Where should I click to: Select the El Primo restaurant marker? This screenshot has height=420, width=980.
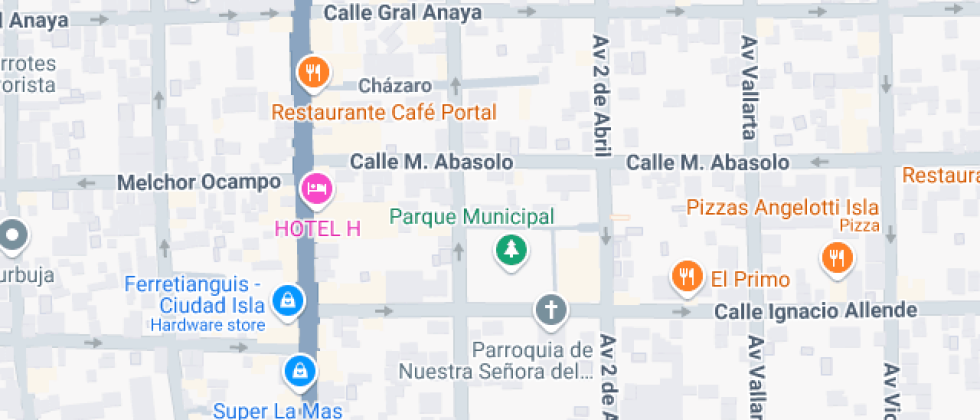[x=685, y=276]
